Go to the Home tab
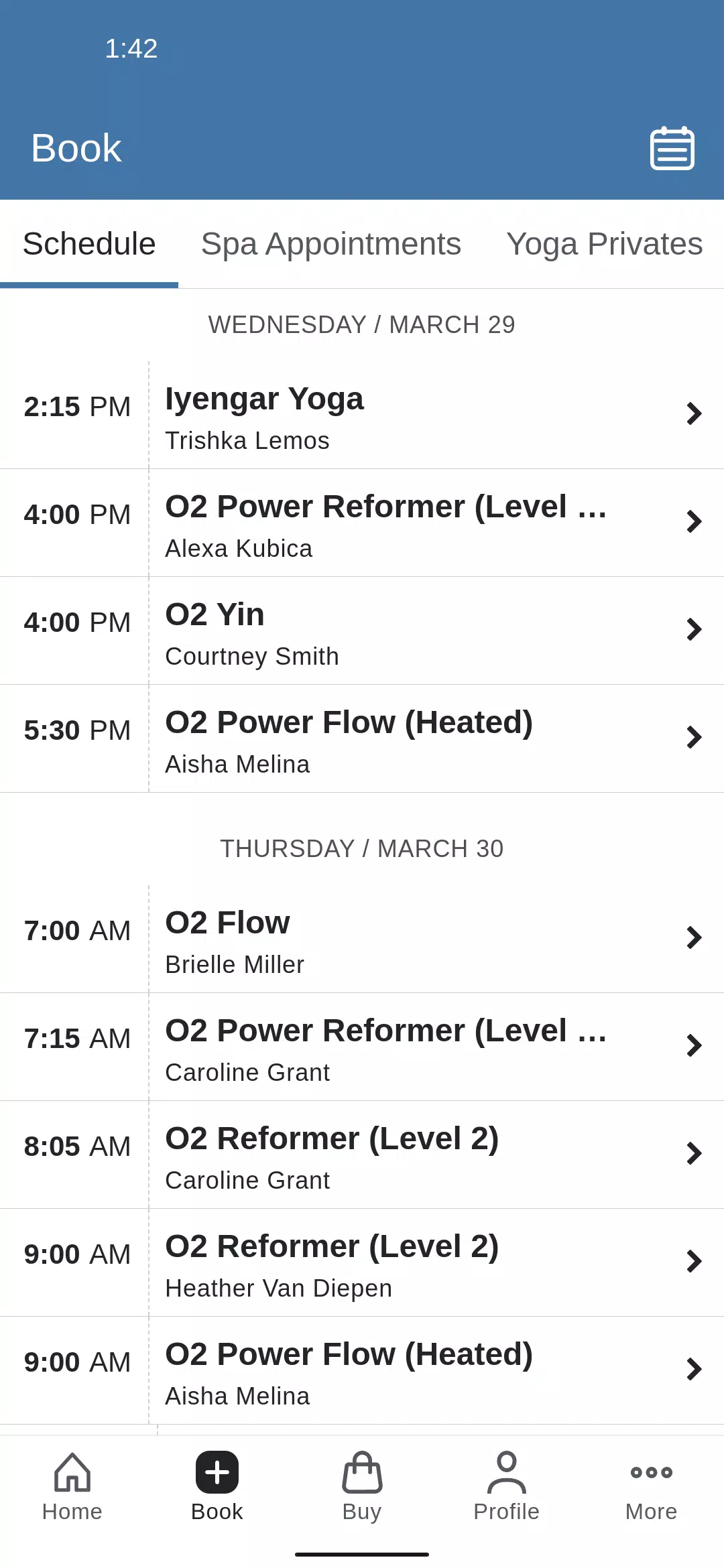This screenshot has height=1568, width=724. point(72,1486)
